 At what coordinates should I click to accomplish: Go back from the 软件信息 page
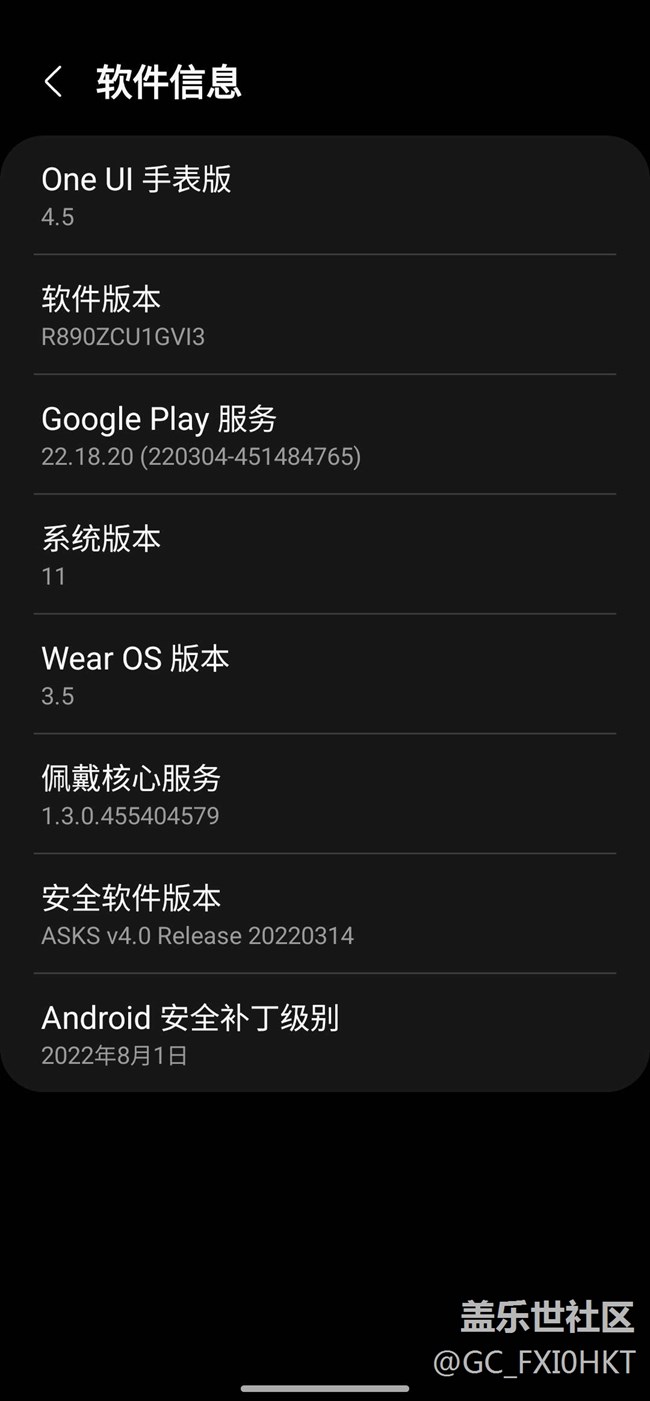[x=54, y=82]
